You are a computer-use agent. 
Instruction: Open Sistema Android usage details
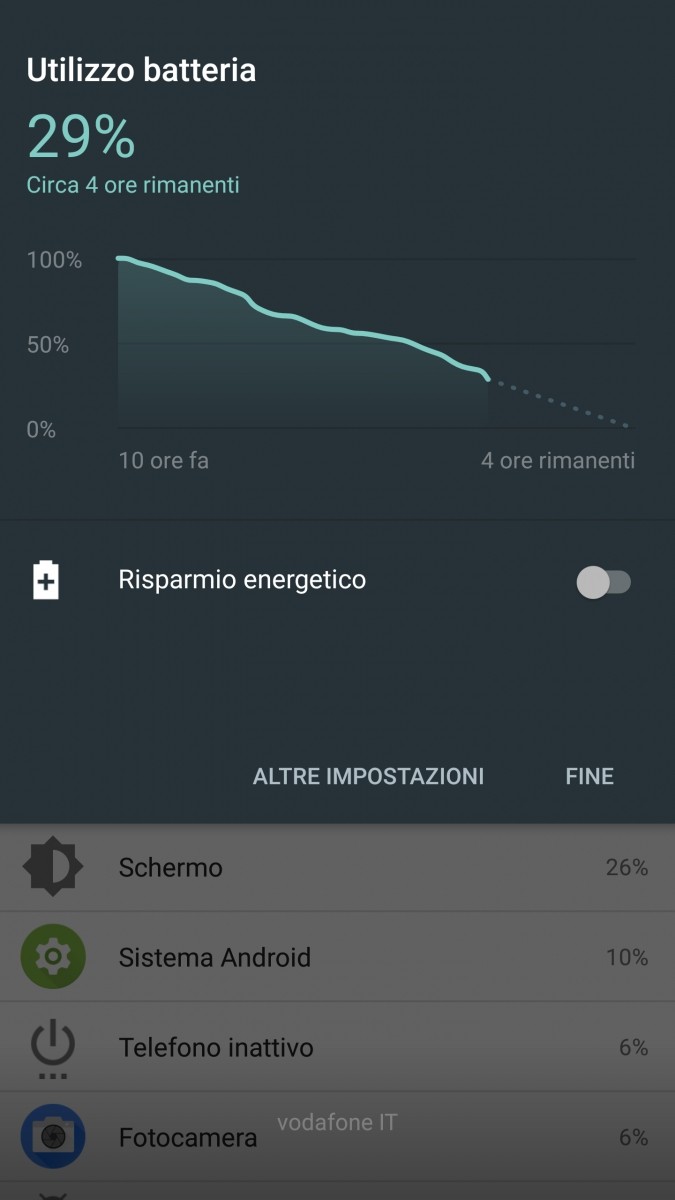[337, 957]
